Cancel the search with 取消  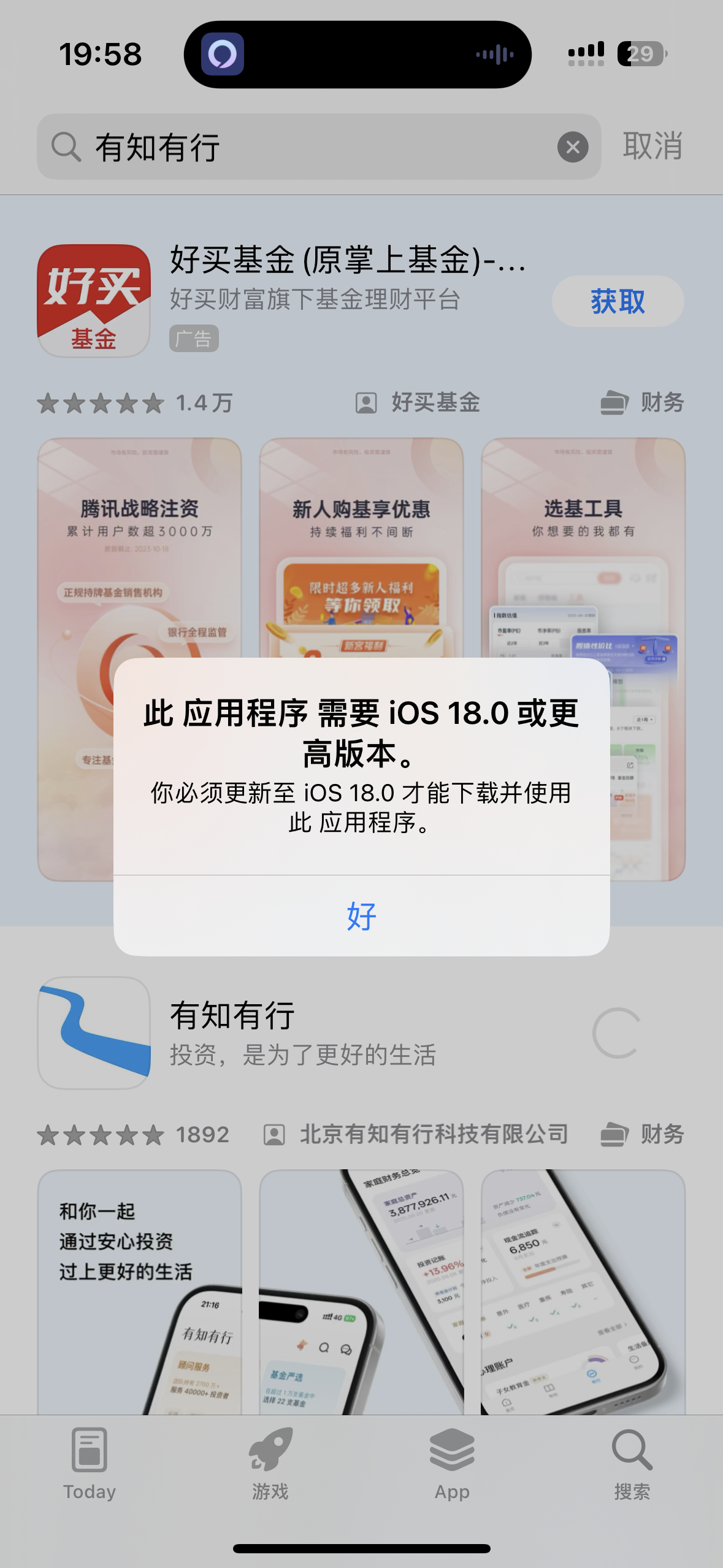click(652, 147)
